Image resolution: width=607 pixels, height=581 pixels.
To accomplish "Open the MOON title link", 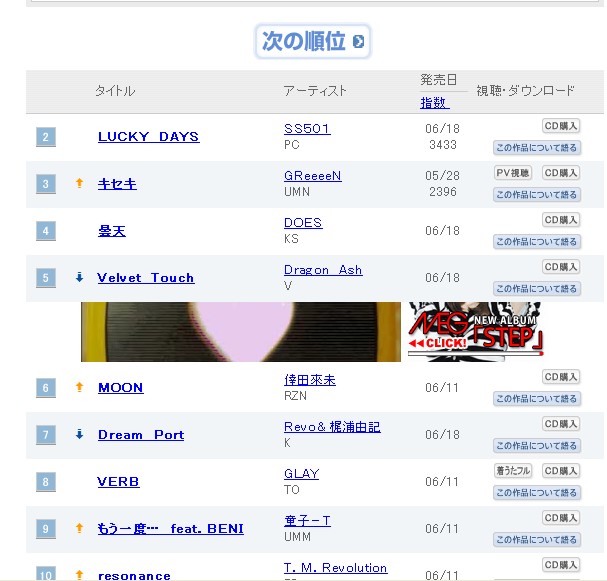I will tap(120, 388).
